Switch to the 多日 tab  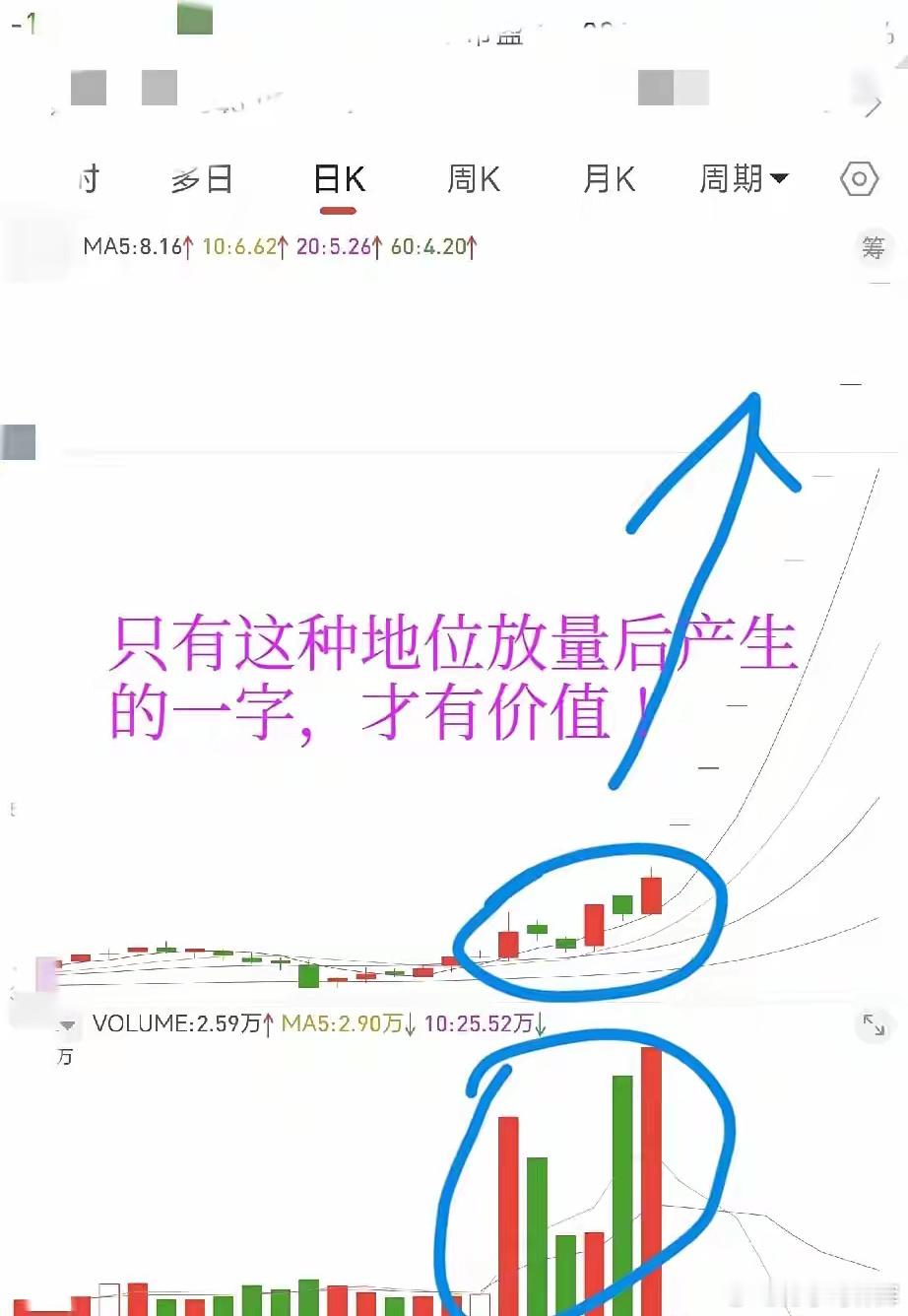click(200, 180)
